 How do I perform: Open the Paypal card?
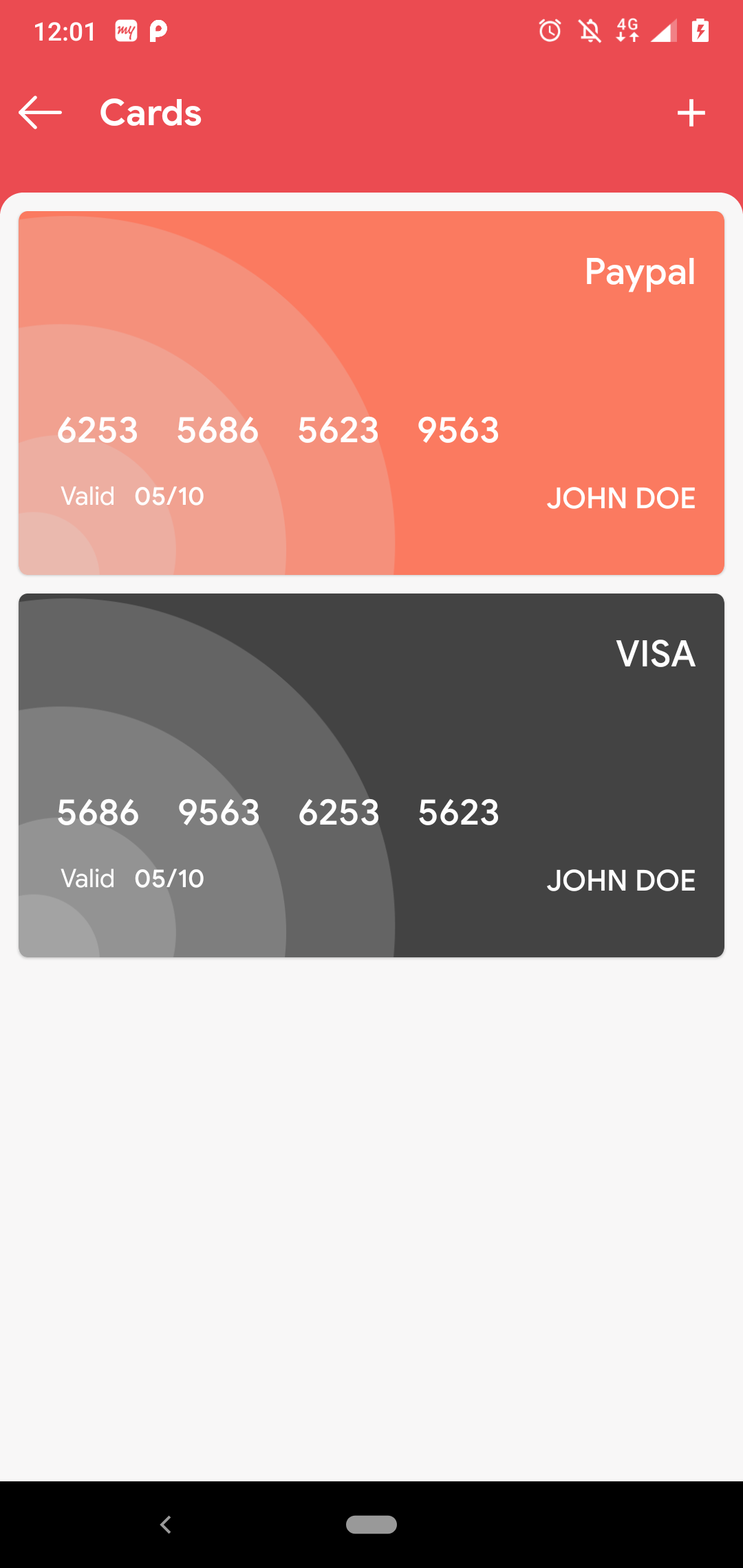(371, 393)
